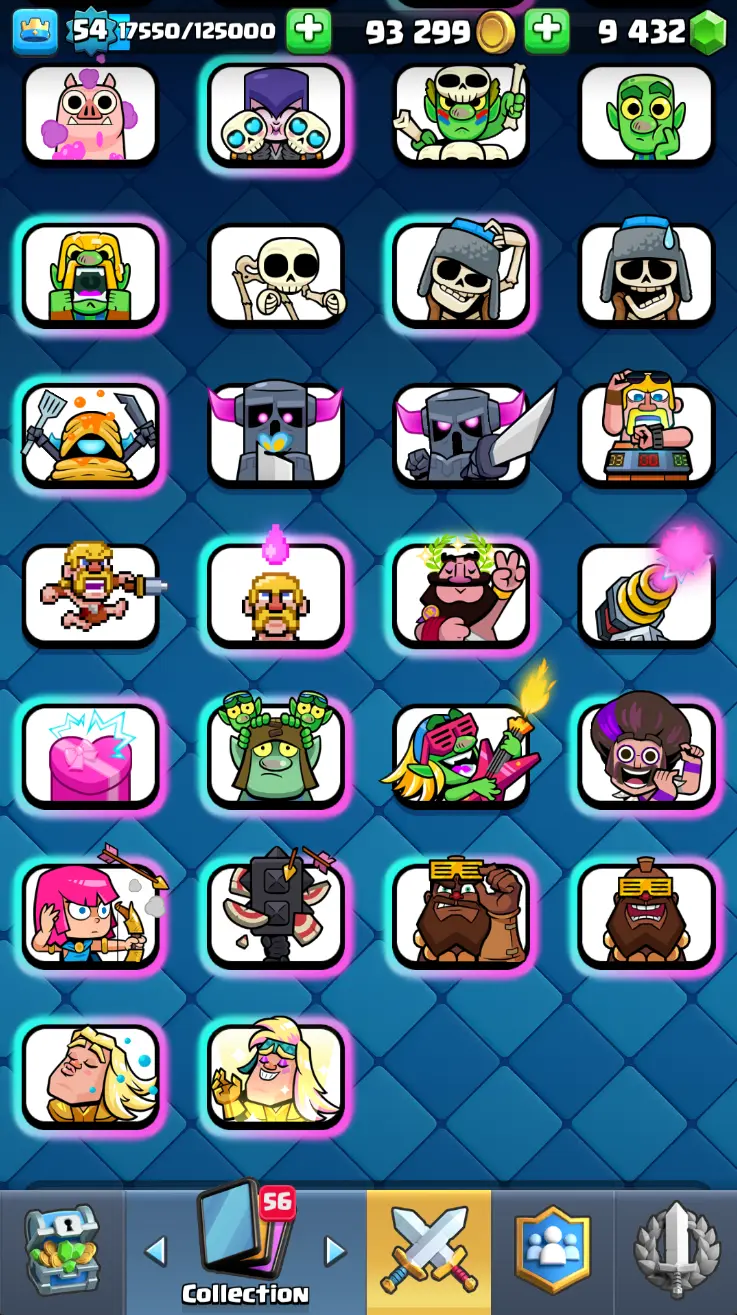
Task: Switch to the Battle crossed-swords tab
Action: click(x=429, y=1252)
